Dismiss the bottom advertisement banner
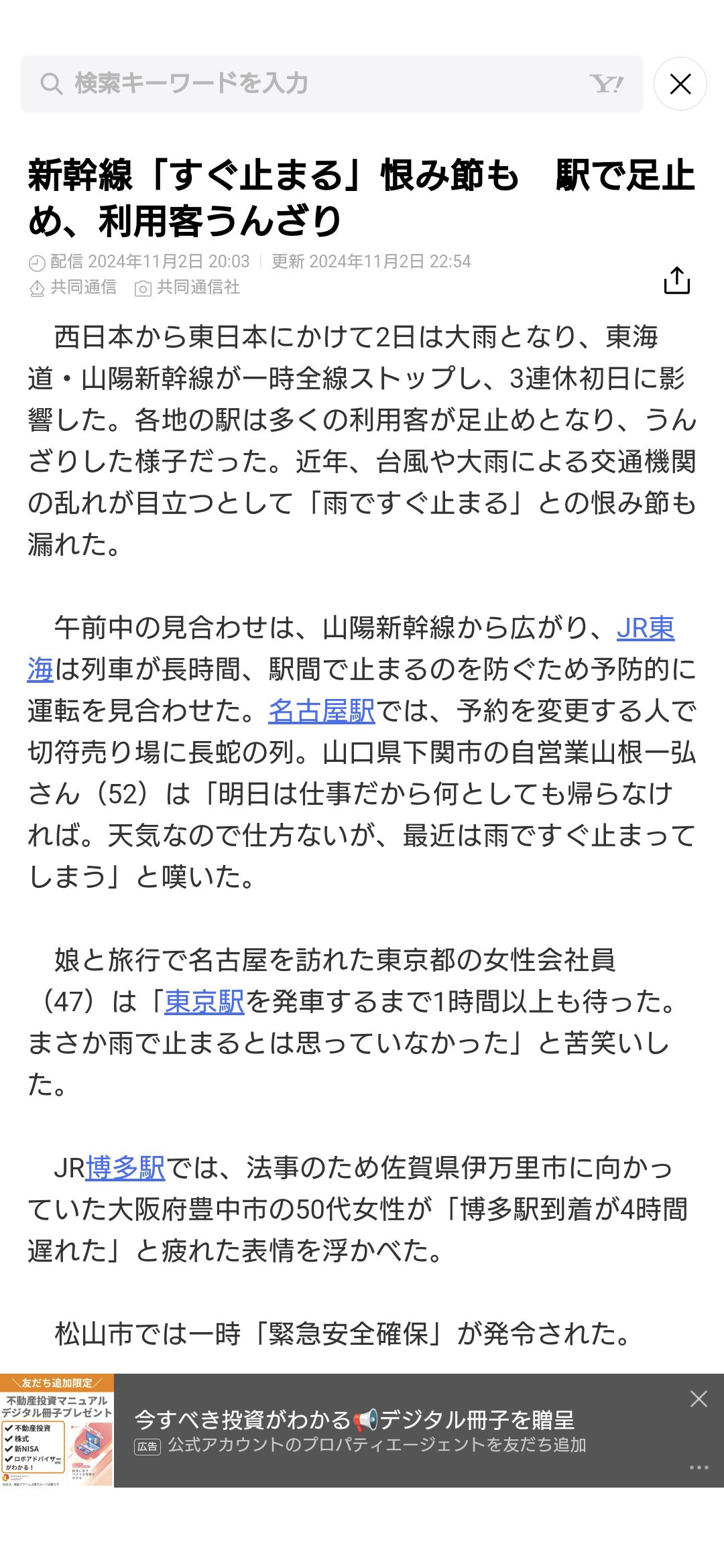The height and width of the screenshot is (1568, 724). coord(699,1398)
